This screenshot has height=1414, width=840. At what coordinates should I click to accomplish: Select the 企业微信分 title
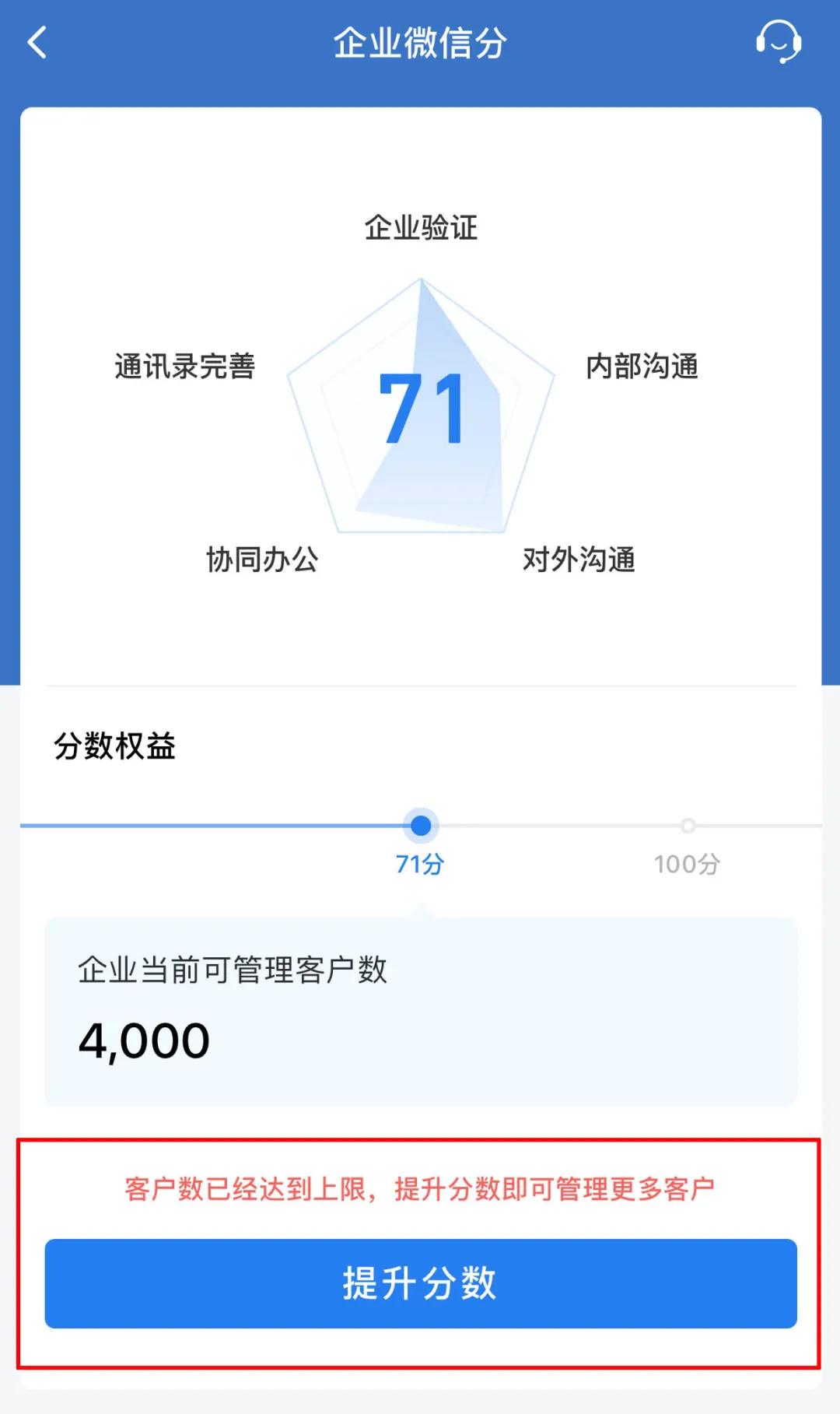(420, 43)
